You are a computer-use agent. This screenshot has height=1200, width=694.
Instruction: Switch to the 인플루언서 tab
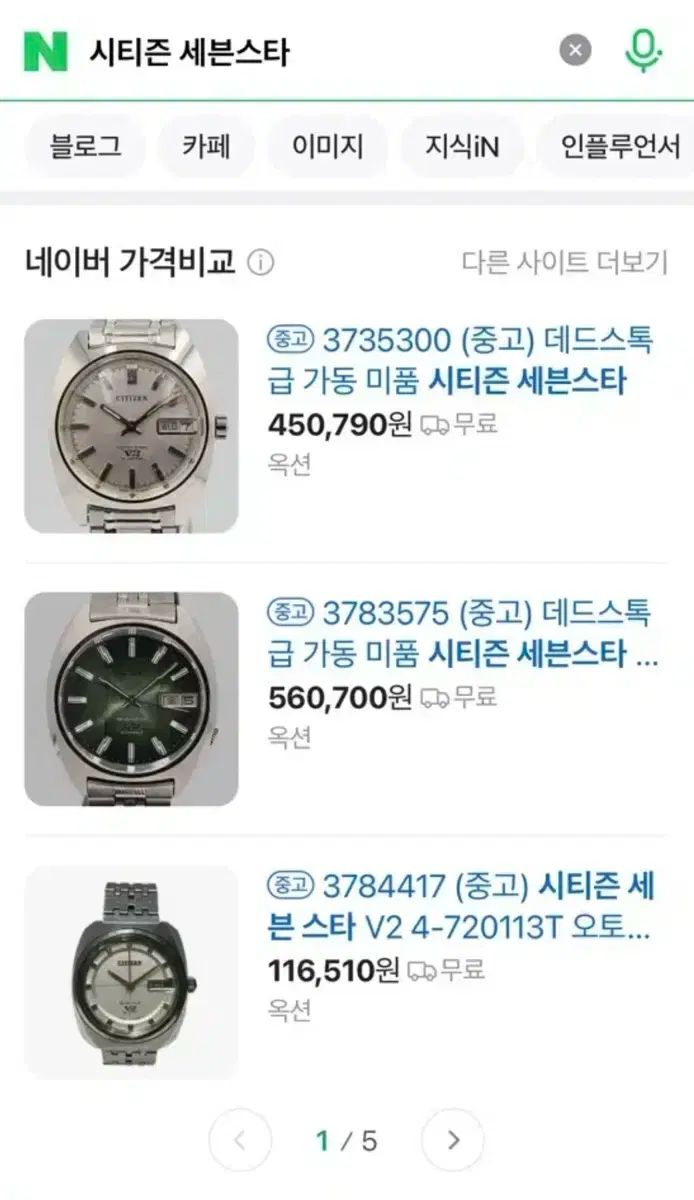click(x=620, y=147)
